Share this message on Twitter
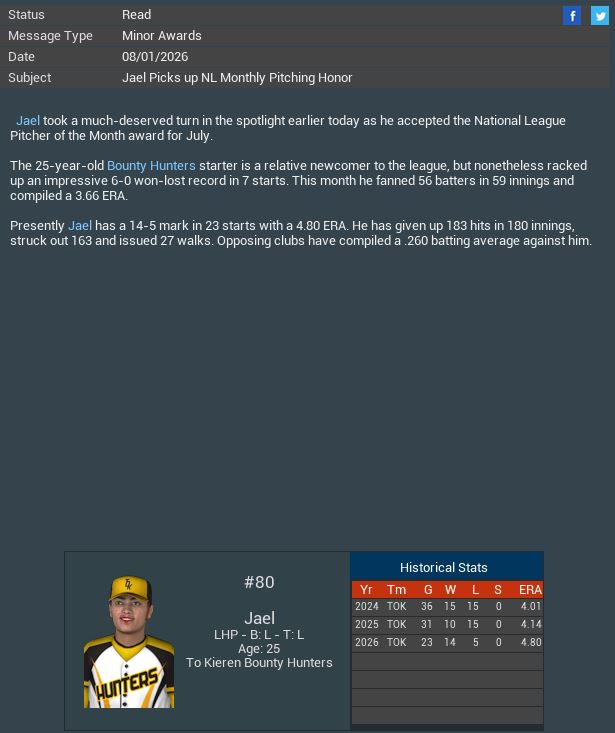 click(x=599, y=15)
